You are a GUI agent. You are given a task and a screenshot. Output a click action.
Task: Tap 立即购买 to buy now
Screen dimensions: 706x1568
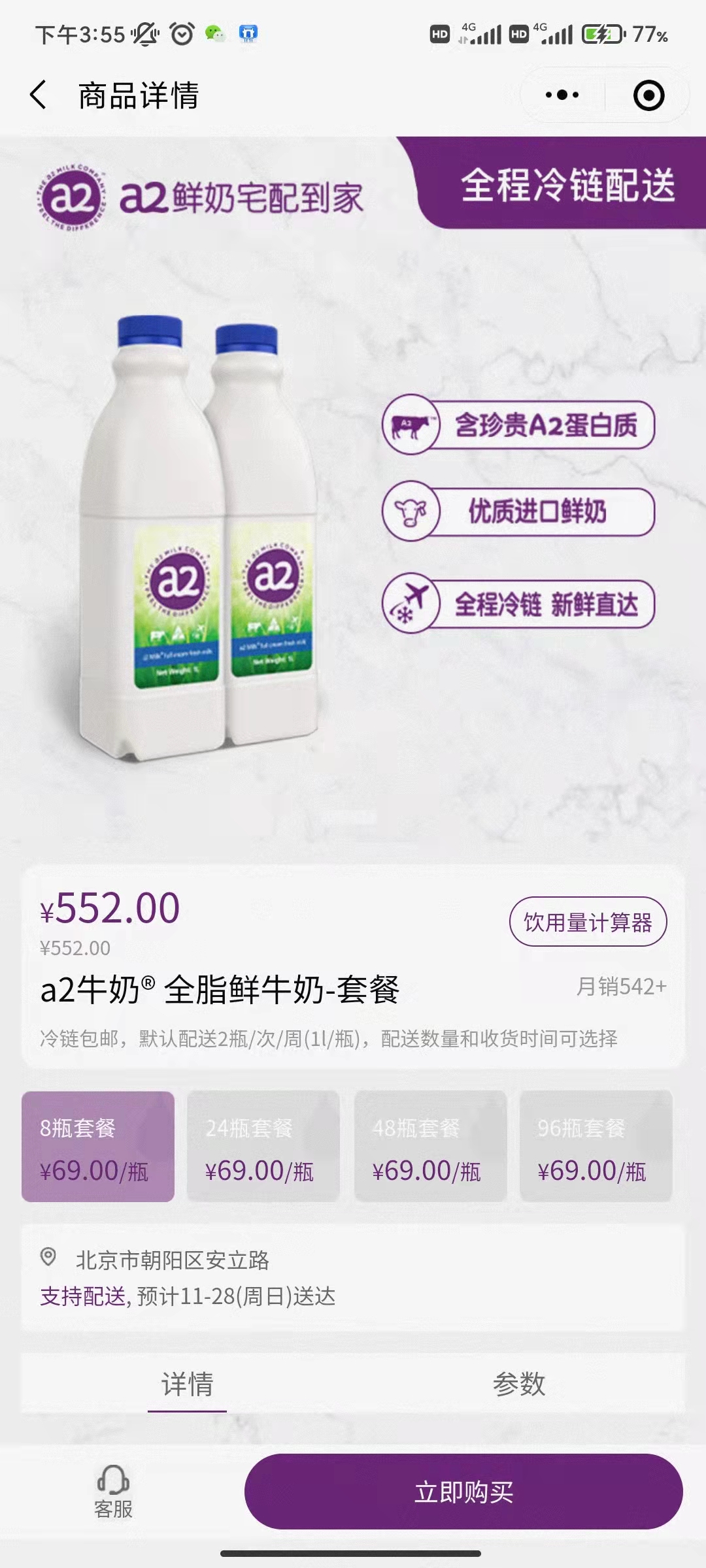pyautogui.click(x=463, y=1492)
